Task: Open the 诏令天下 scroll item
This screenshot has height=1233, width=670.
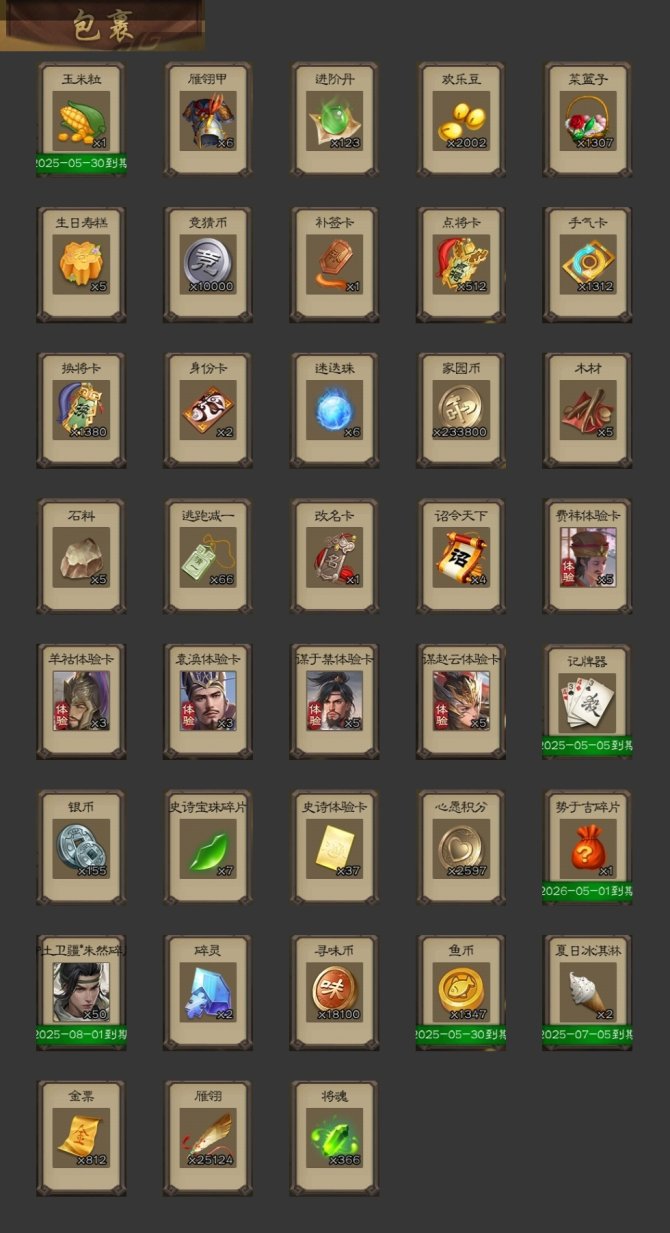Action: pos(461,556)
